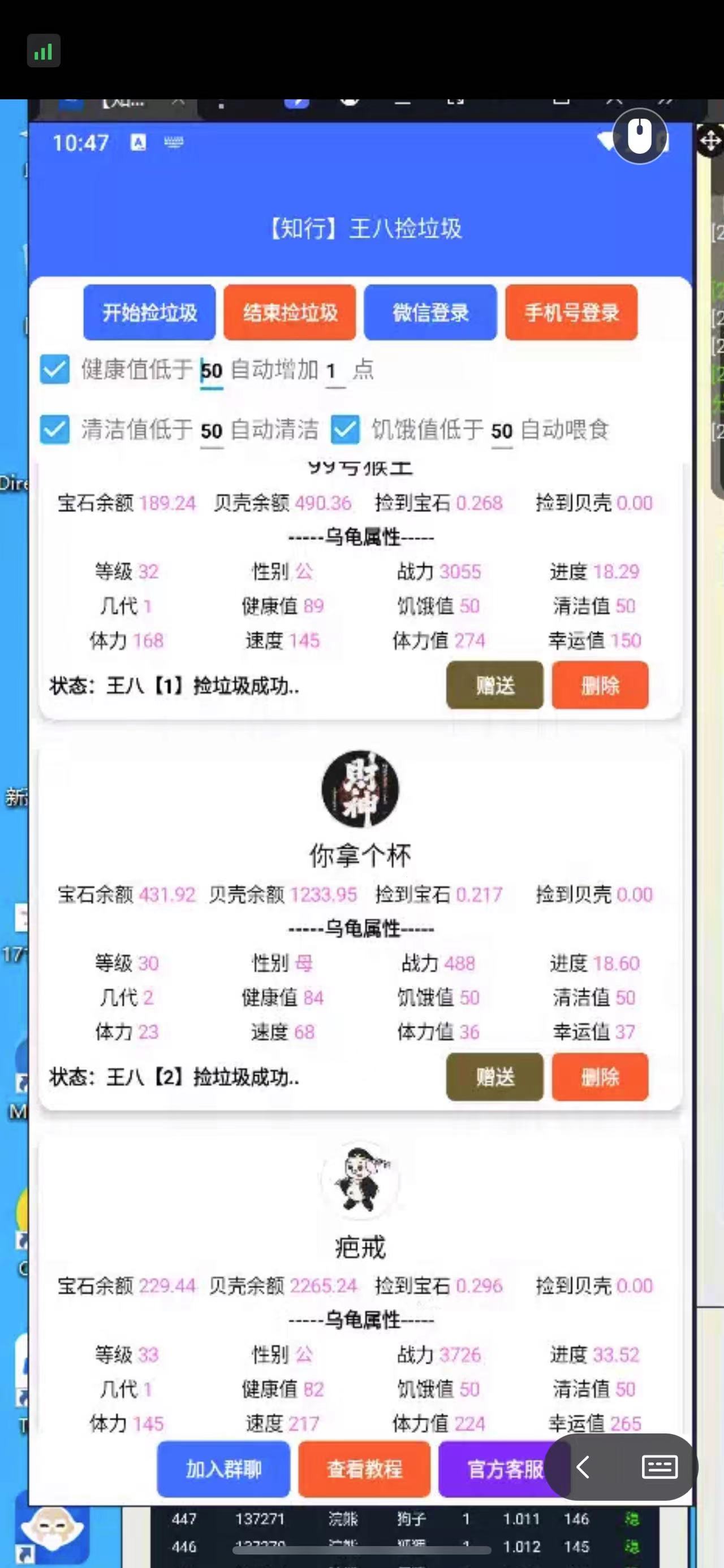Edit the 自动增加 points field
Screen dimensions: 724x1568
click(333, 371)
